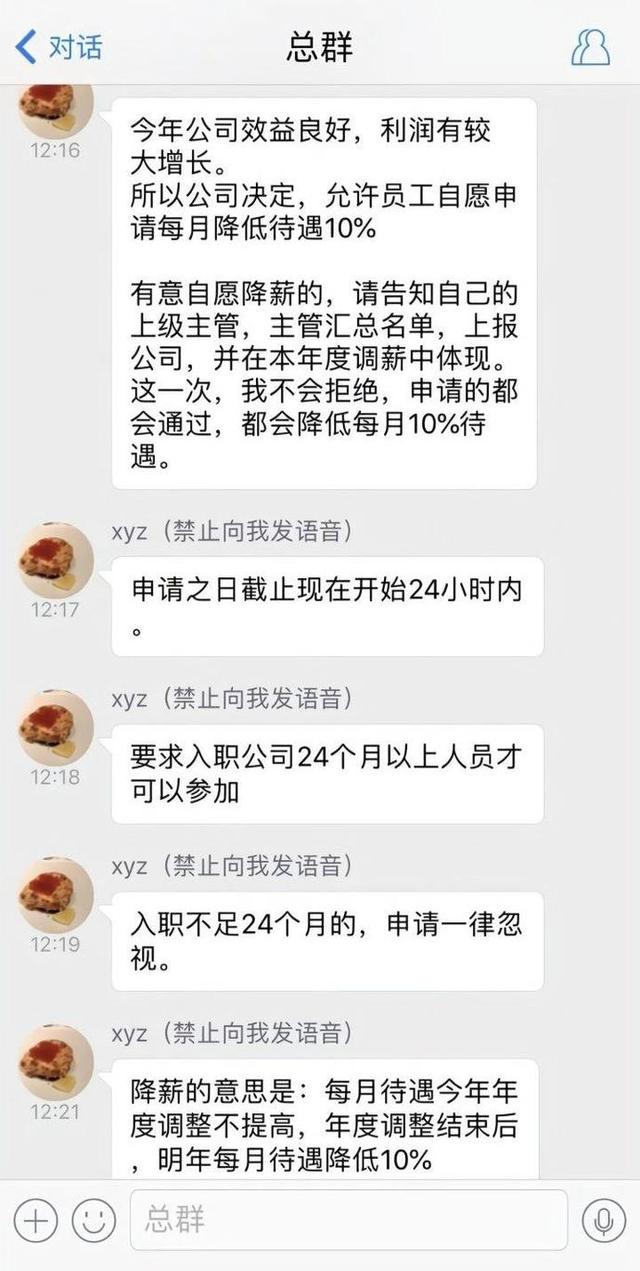Open sender's avatar on the 12:19 message

(x=55, y=895)
